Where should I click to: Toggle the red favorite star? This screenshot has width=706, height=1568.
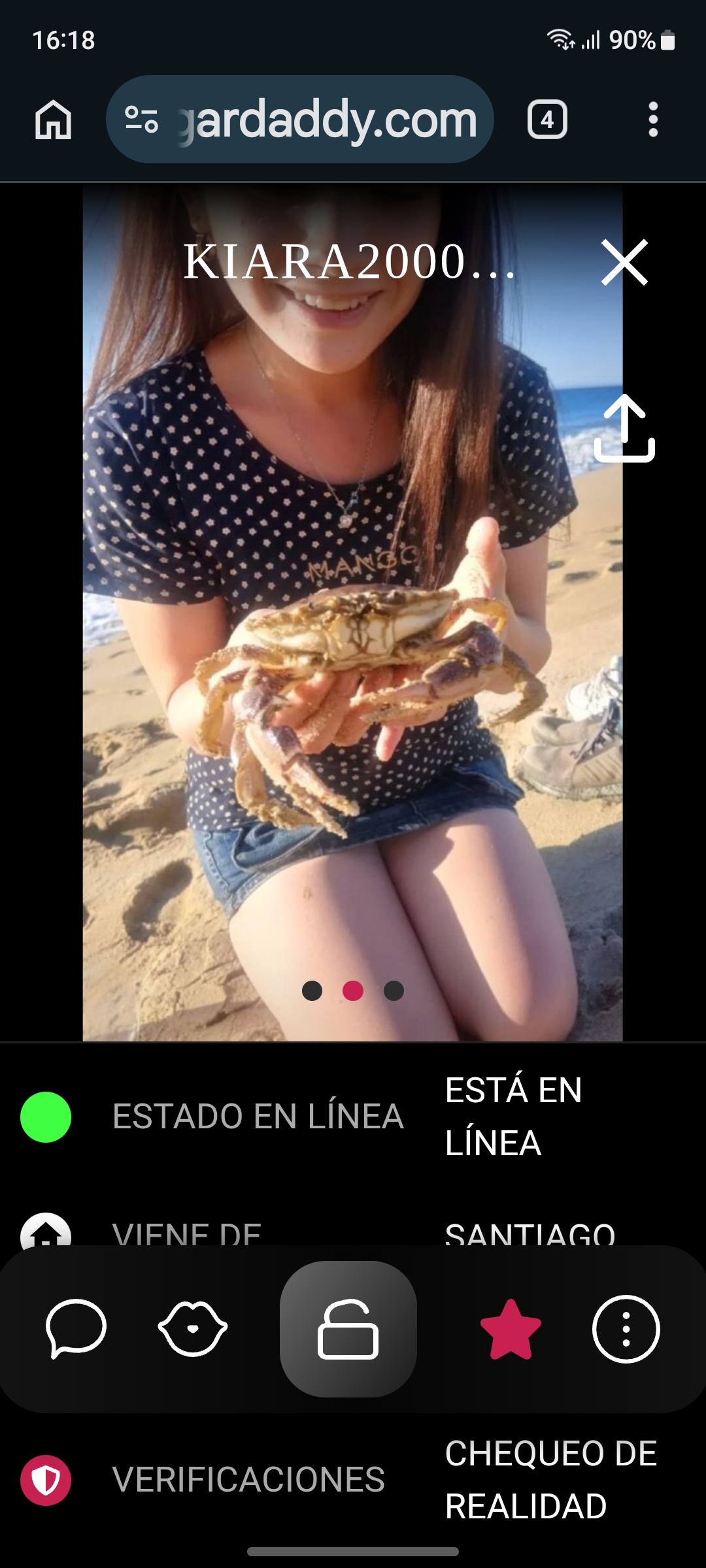coord(511,1329)
